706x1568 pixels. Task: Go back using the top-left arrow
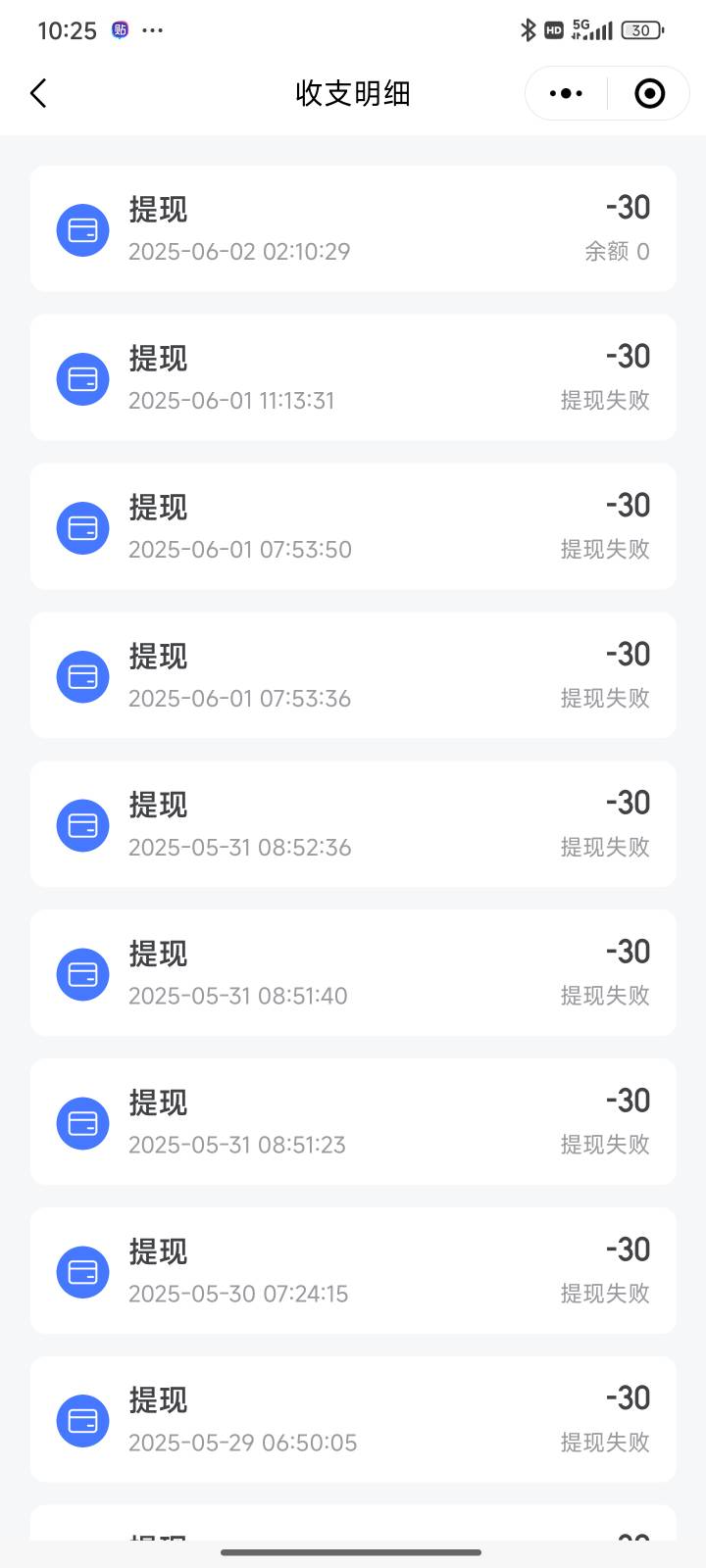pyautogui.click(x=38, y=93)
